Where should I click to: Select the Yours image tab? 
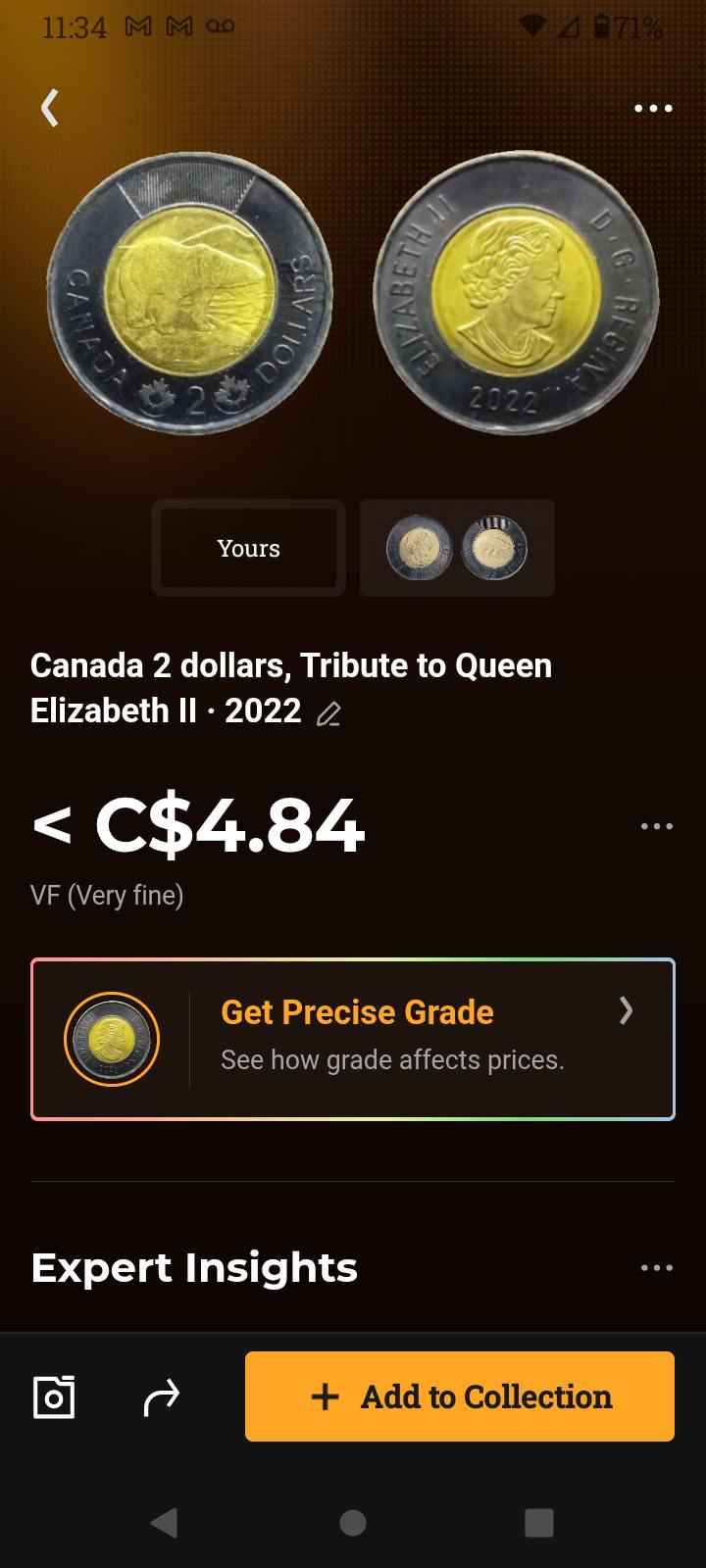[x=248, y=548]
